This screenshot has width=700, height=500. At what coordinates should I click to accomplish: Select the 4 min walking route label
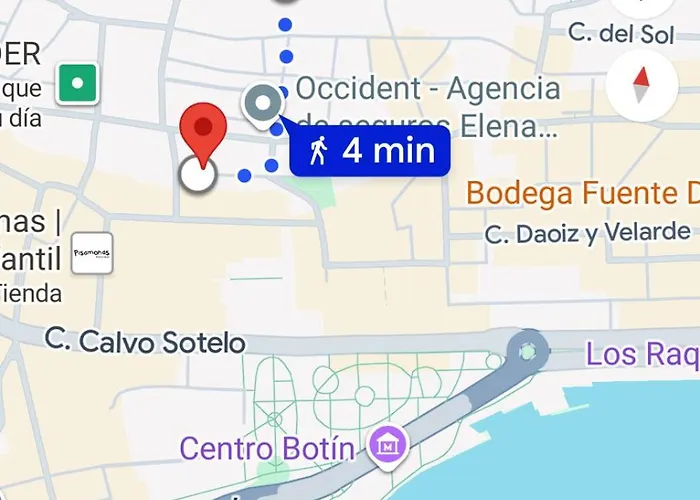pos(370,151)
